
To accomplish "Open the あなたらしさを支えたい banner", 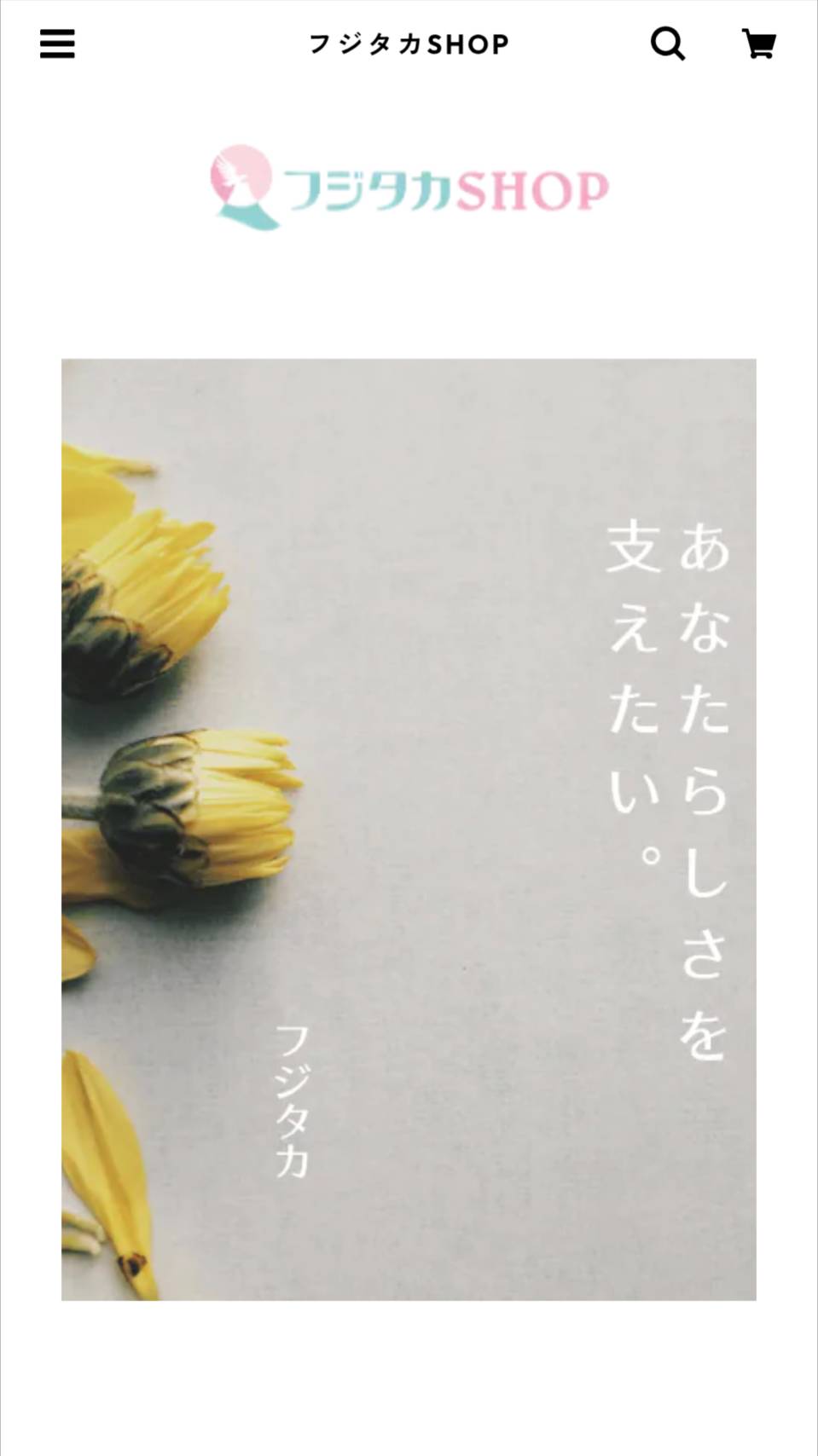I will (409, 829).
